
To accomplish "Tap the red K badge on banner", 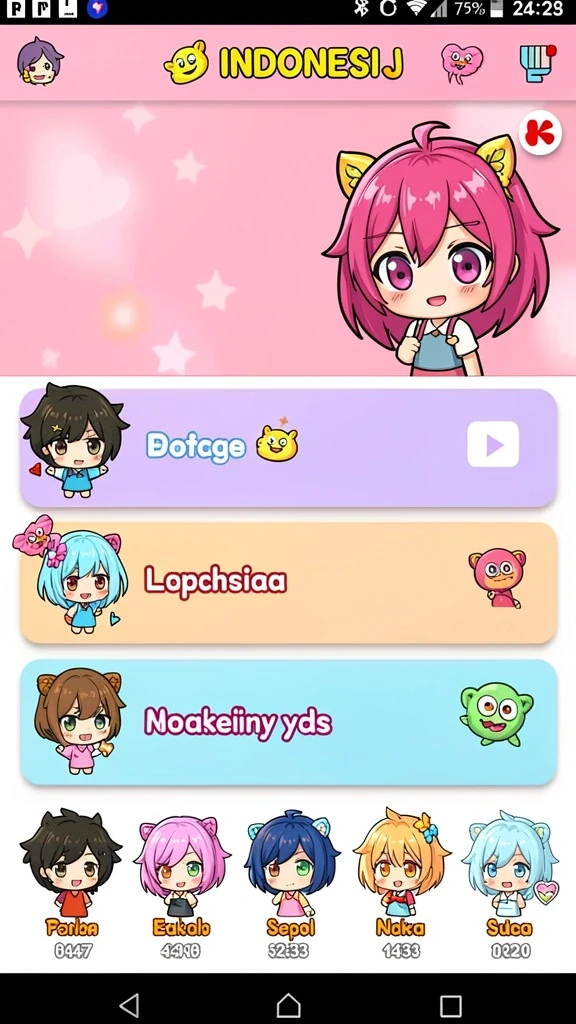I will pos(541,133).
